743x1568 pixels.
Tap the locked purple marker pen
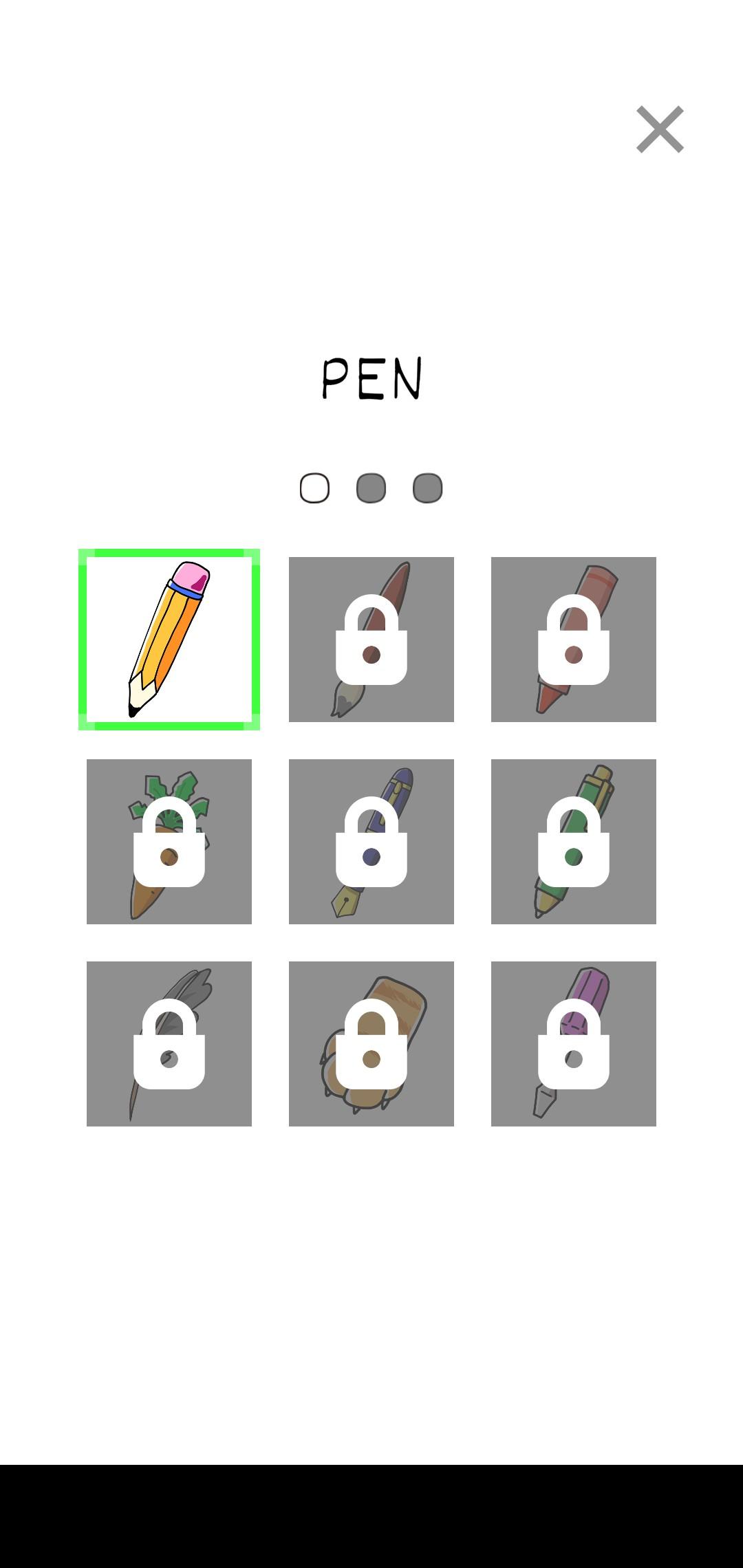point(574,1044)
